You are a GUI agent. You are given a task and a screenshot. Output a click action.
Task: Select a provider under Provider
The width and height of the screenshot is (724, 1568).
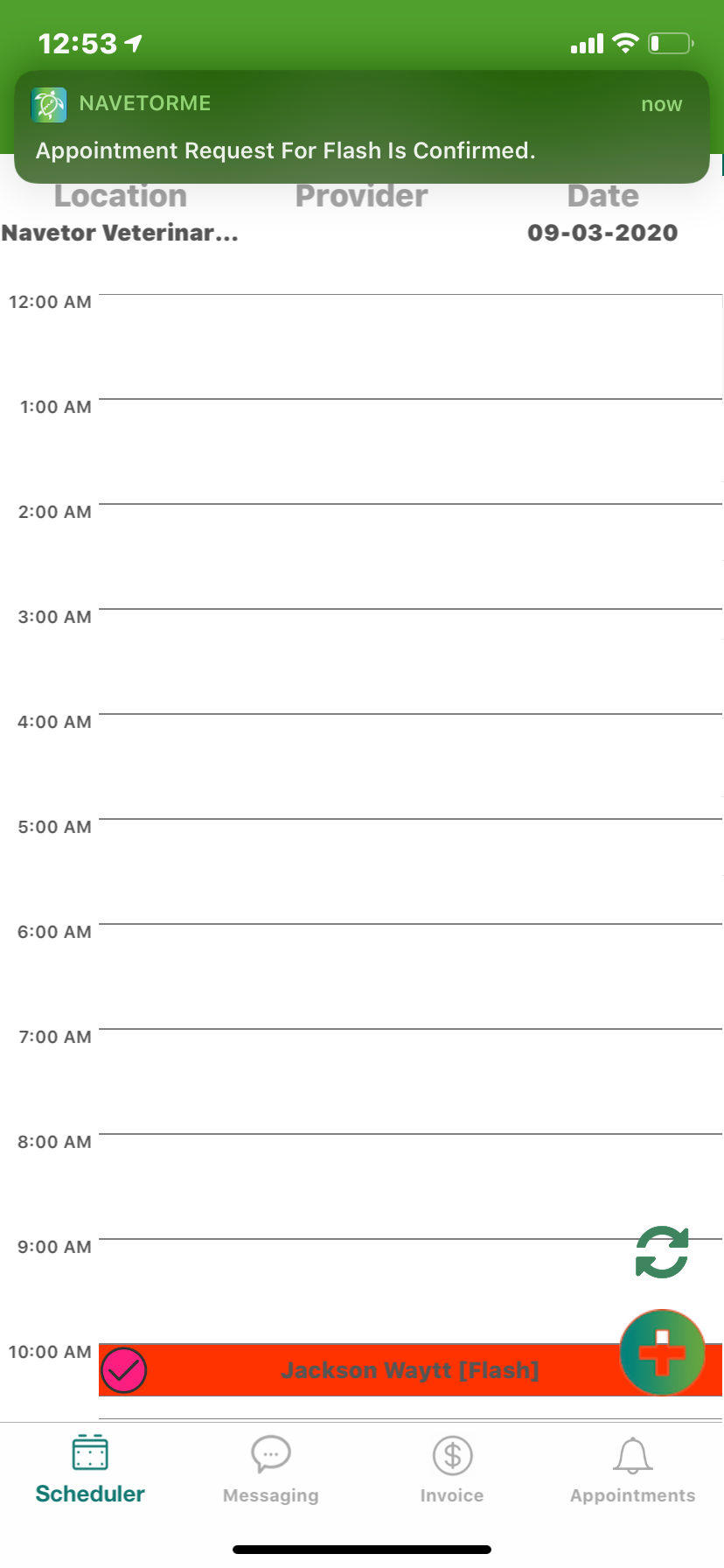coord(361,196)
